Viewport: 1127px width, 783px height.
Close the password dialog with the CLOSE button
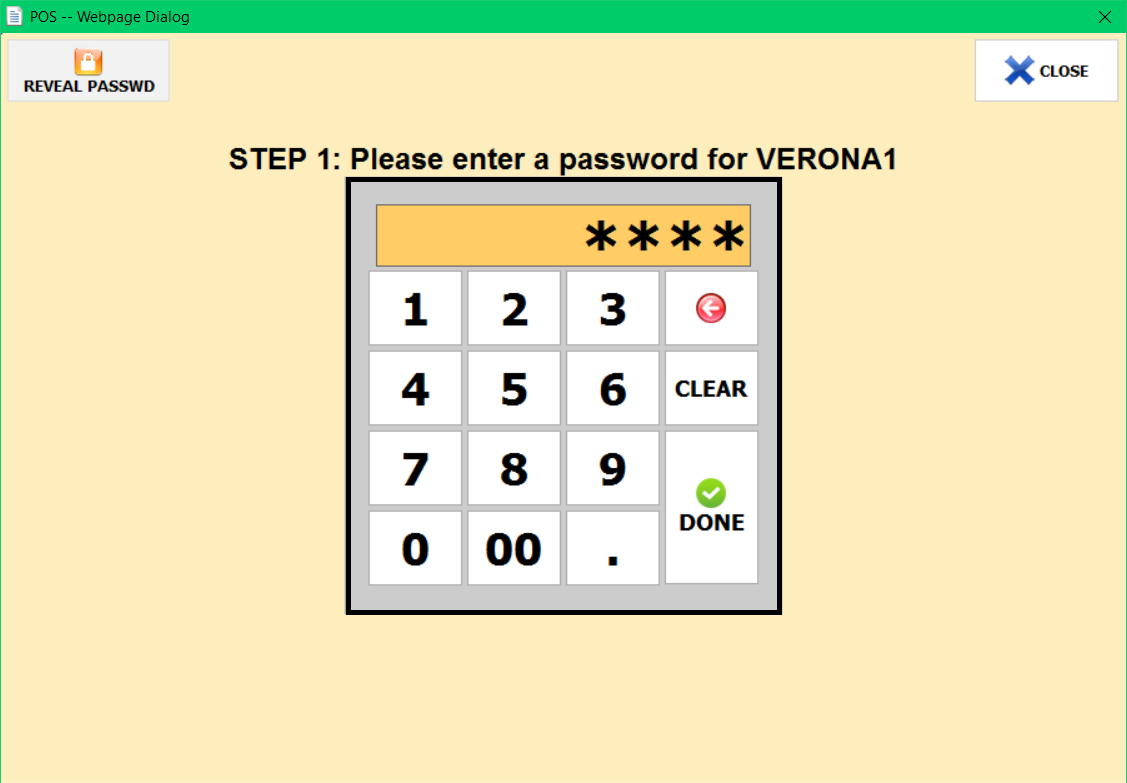pos(1046,71)
